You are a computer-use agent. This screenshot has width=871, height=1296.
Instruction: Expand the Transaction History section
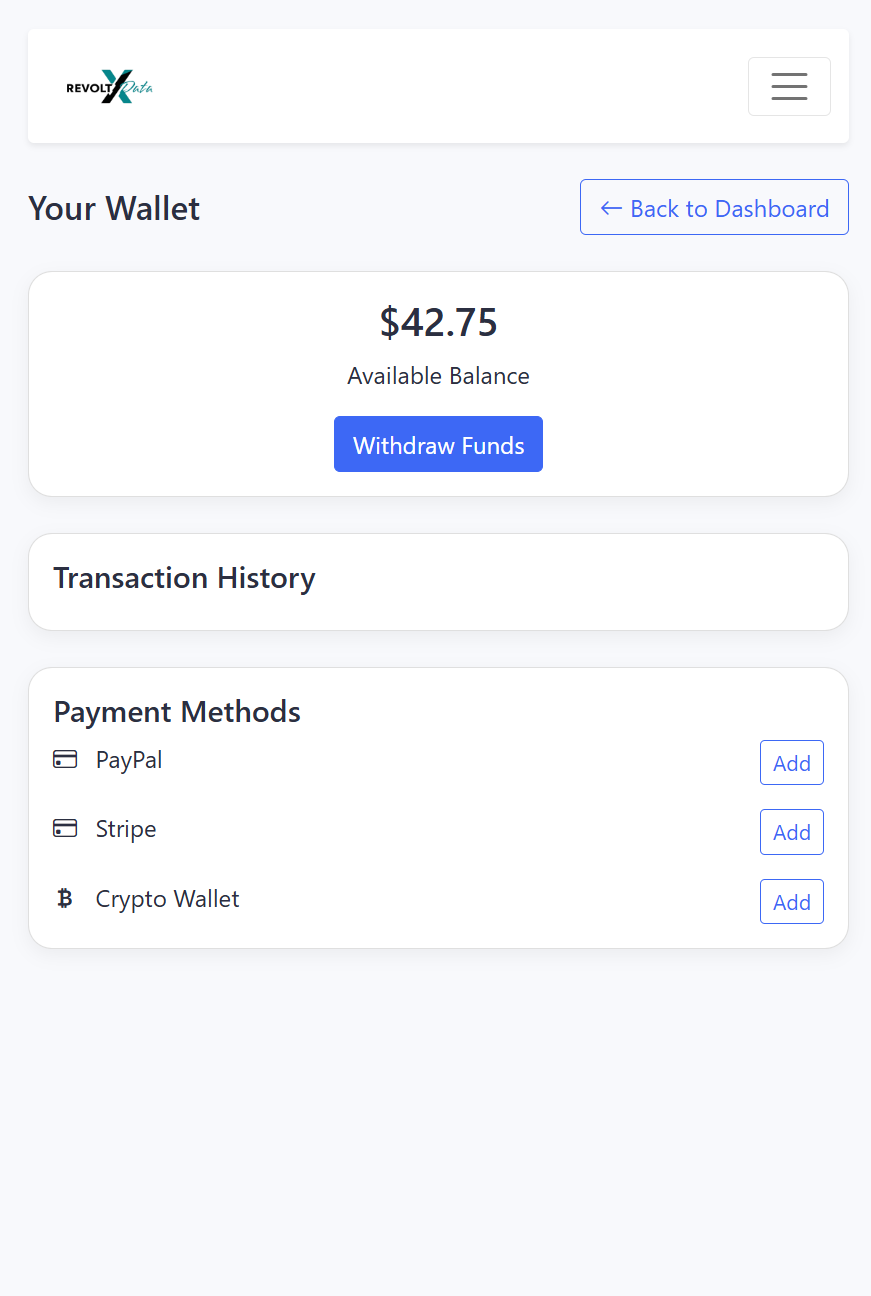184,578
